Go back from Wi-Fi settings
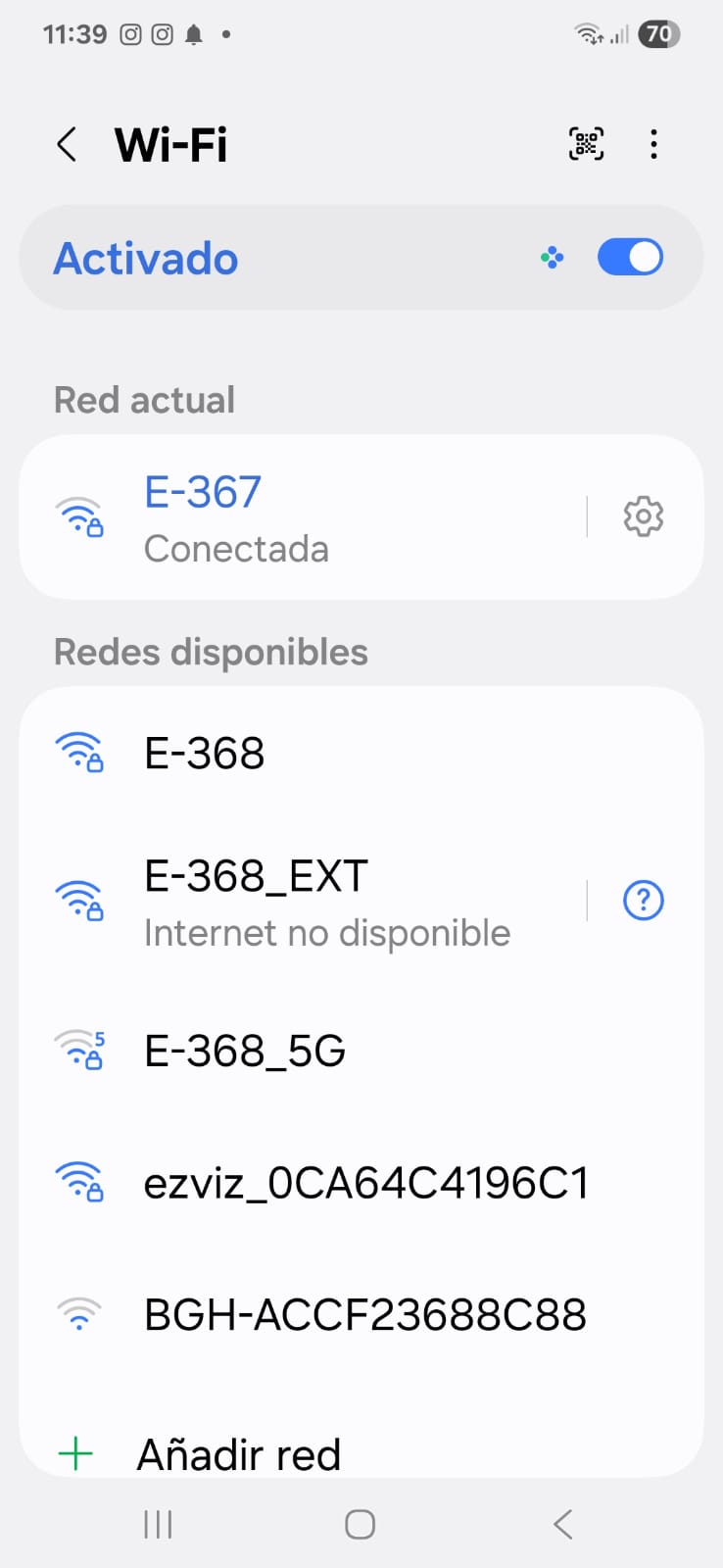This screenshot has width=723, height=1568. click(67, 145)
